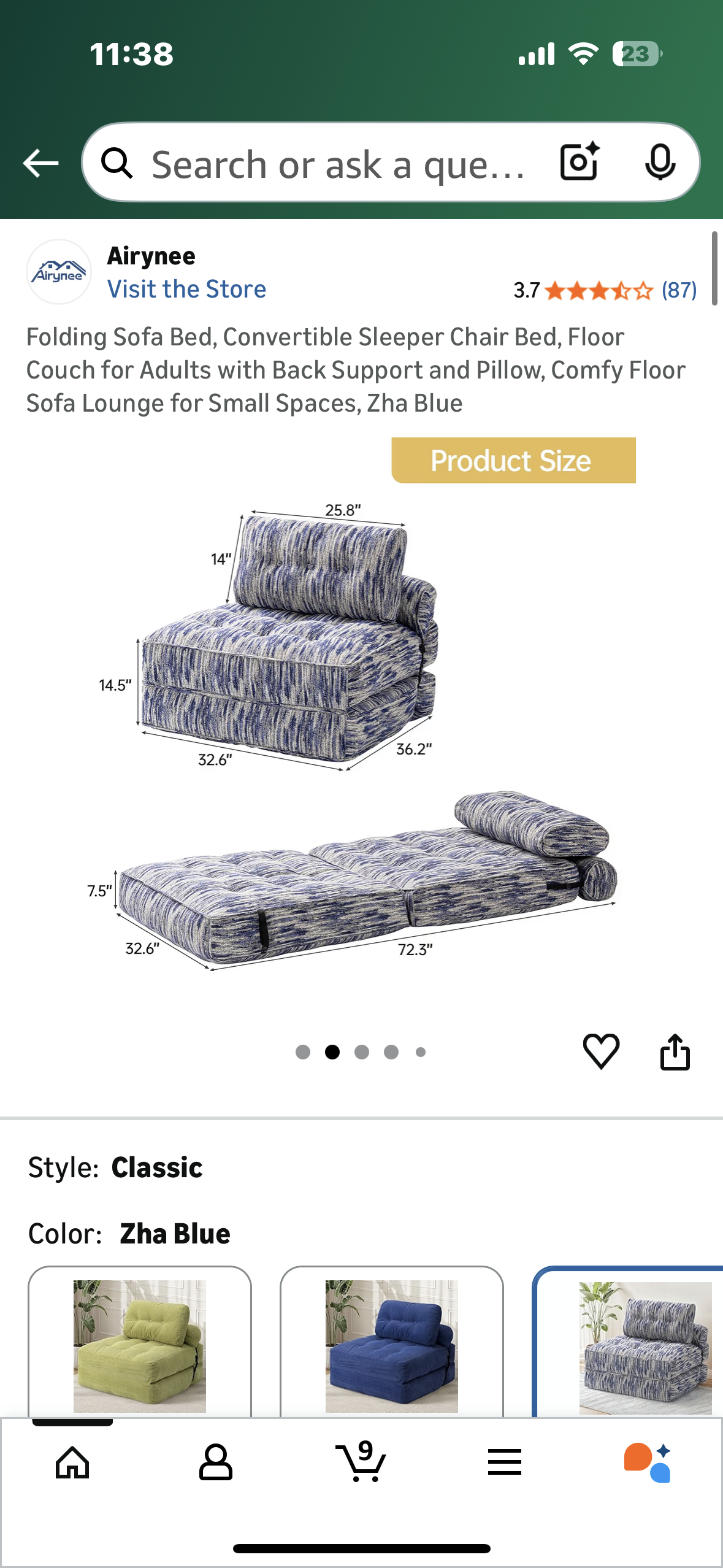Select the fourth image indicator dot

coord(391,1051)
